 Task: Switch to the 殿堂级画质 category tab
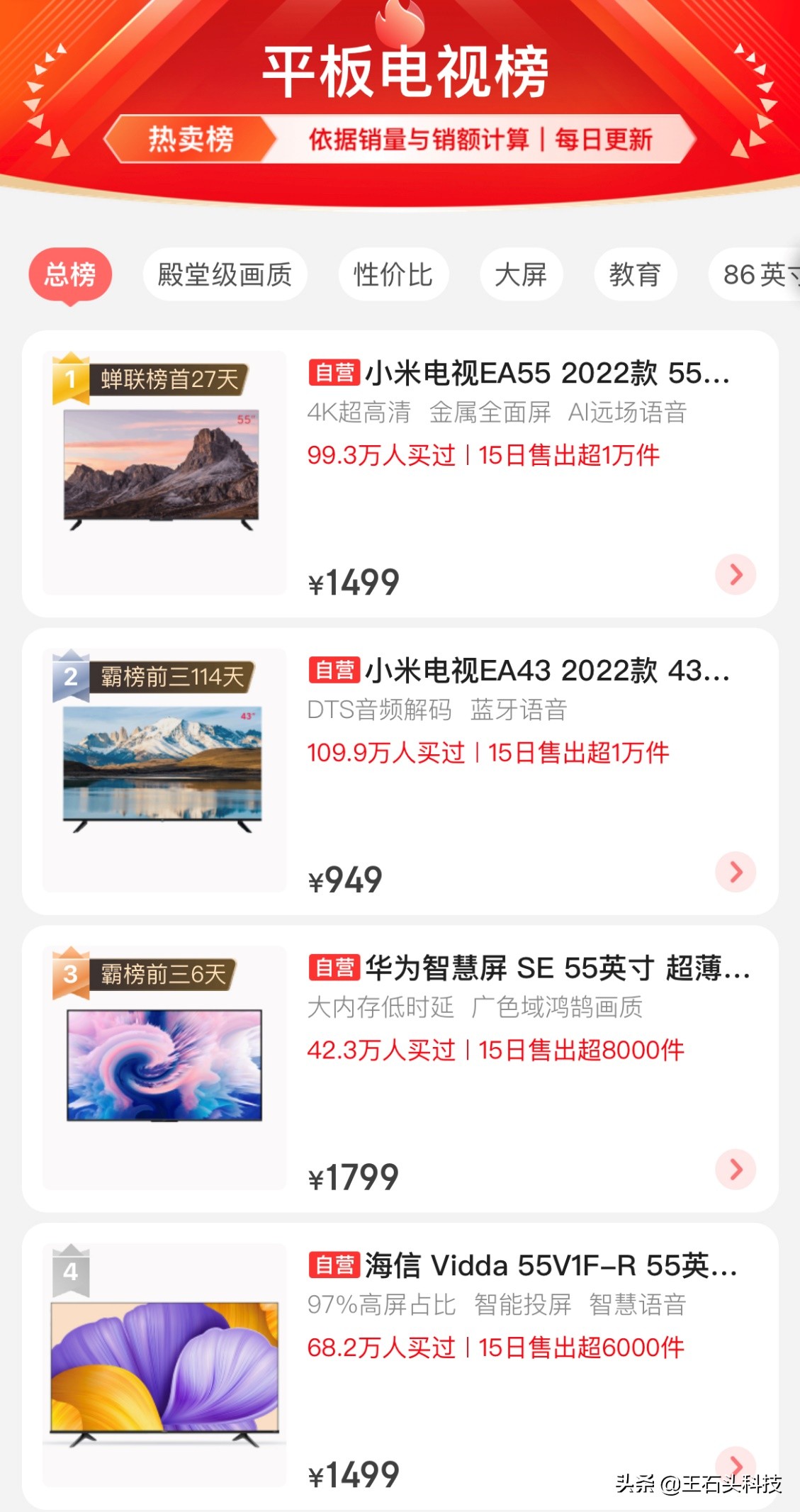pos(225,275)
